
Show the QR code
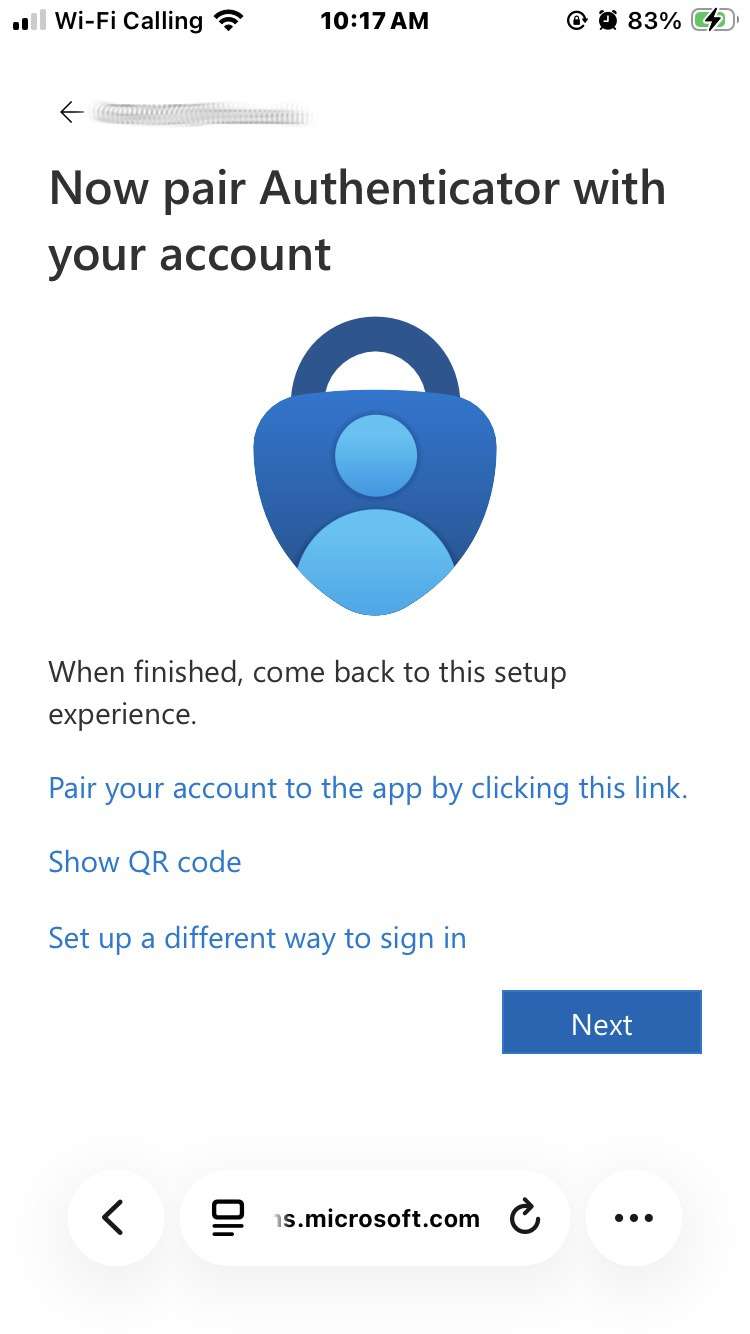point(145,862)
